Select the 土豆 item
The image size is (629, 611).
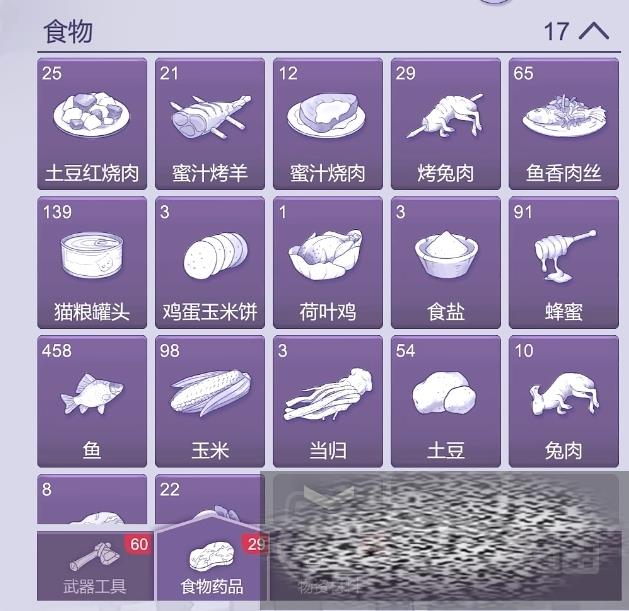446,401
